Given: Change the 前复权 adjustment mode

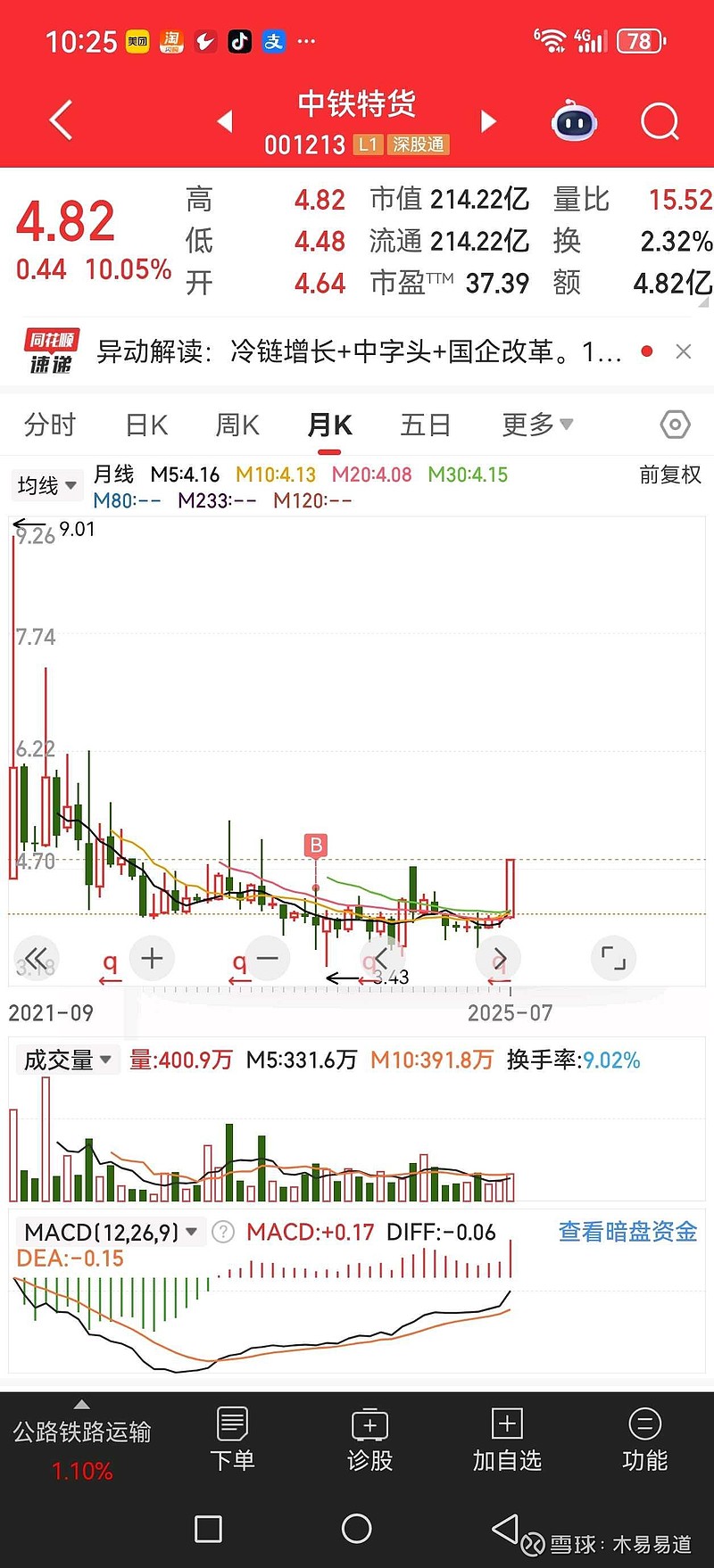Looking at the screenshot, I should [670, 475].
